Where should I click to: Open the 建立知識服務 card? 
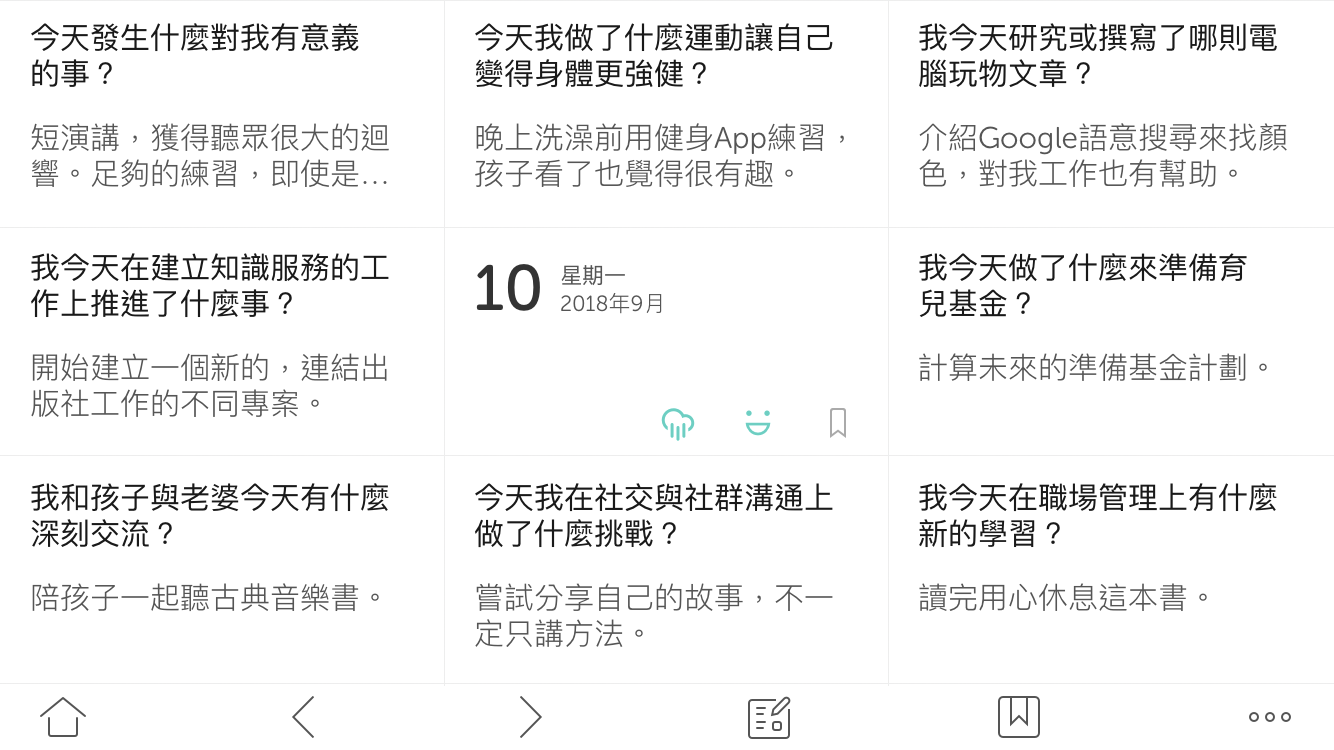coord(220,340)
